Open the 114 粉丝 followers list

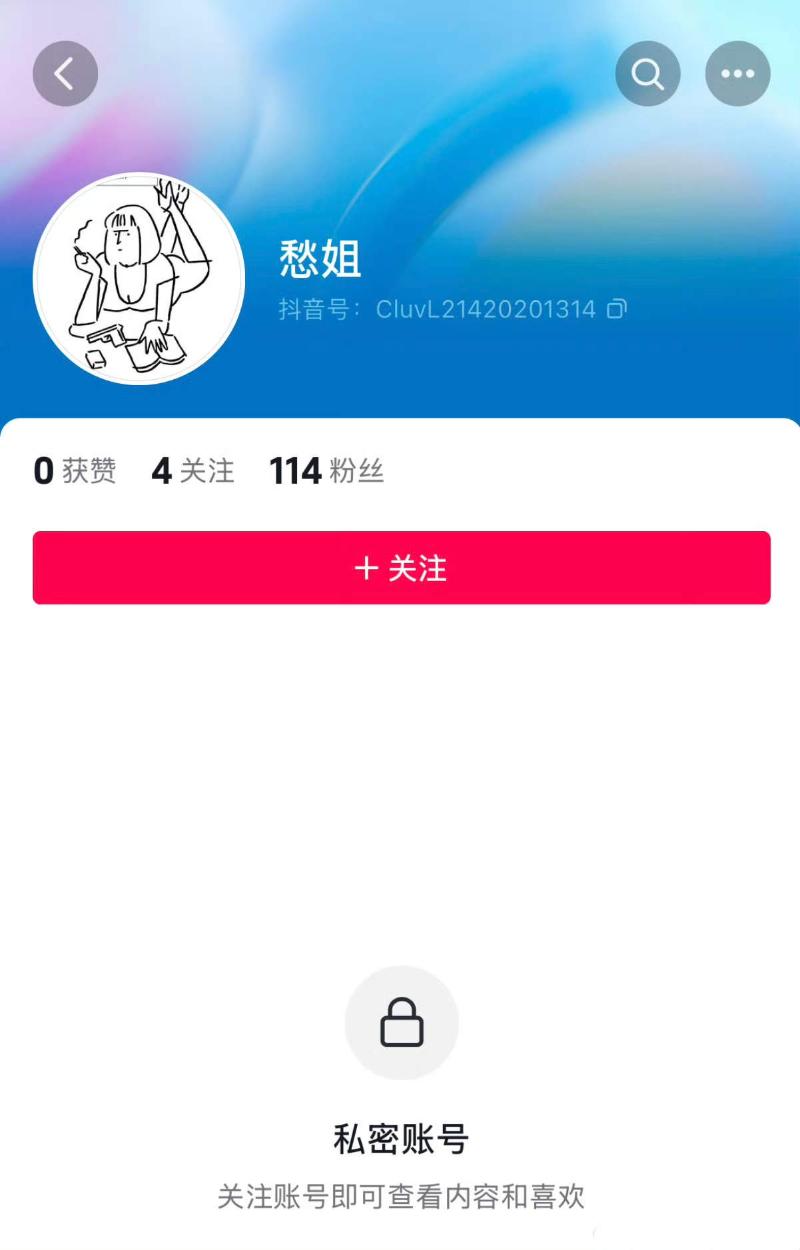[x=326, y=471]
